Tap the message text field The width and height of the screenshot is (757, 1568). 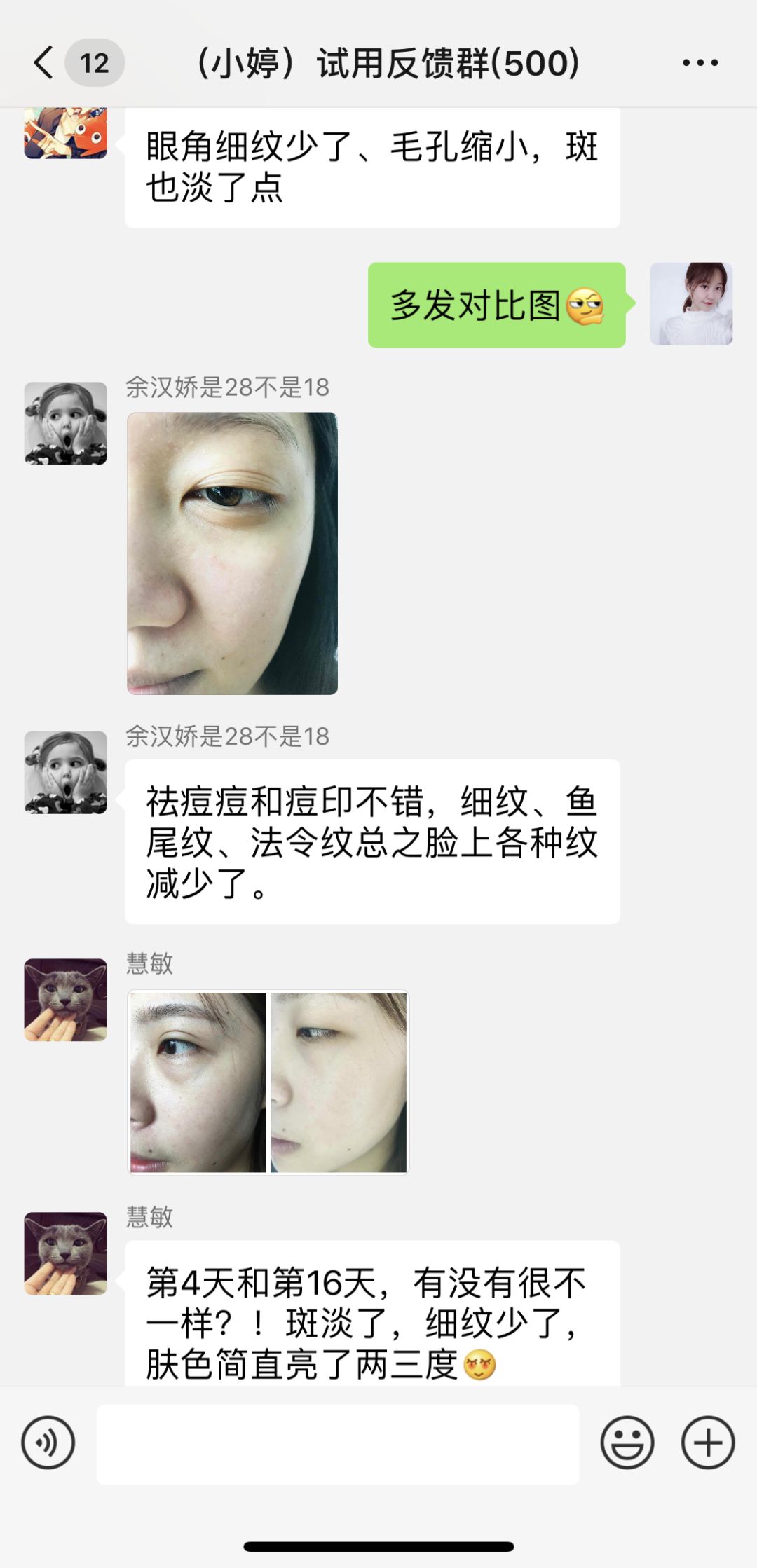click(338, 1443)
